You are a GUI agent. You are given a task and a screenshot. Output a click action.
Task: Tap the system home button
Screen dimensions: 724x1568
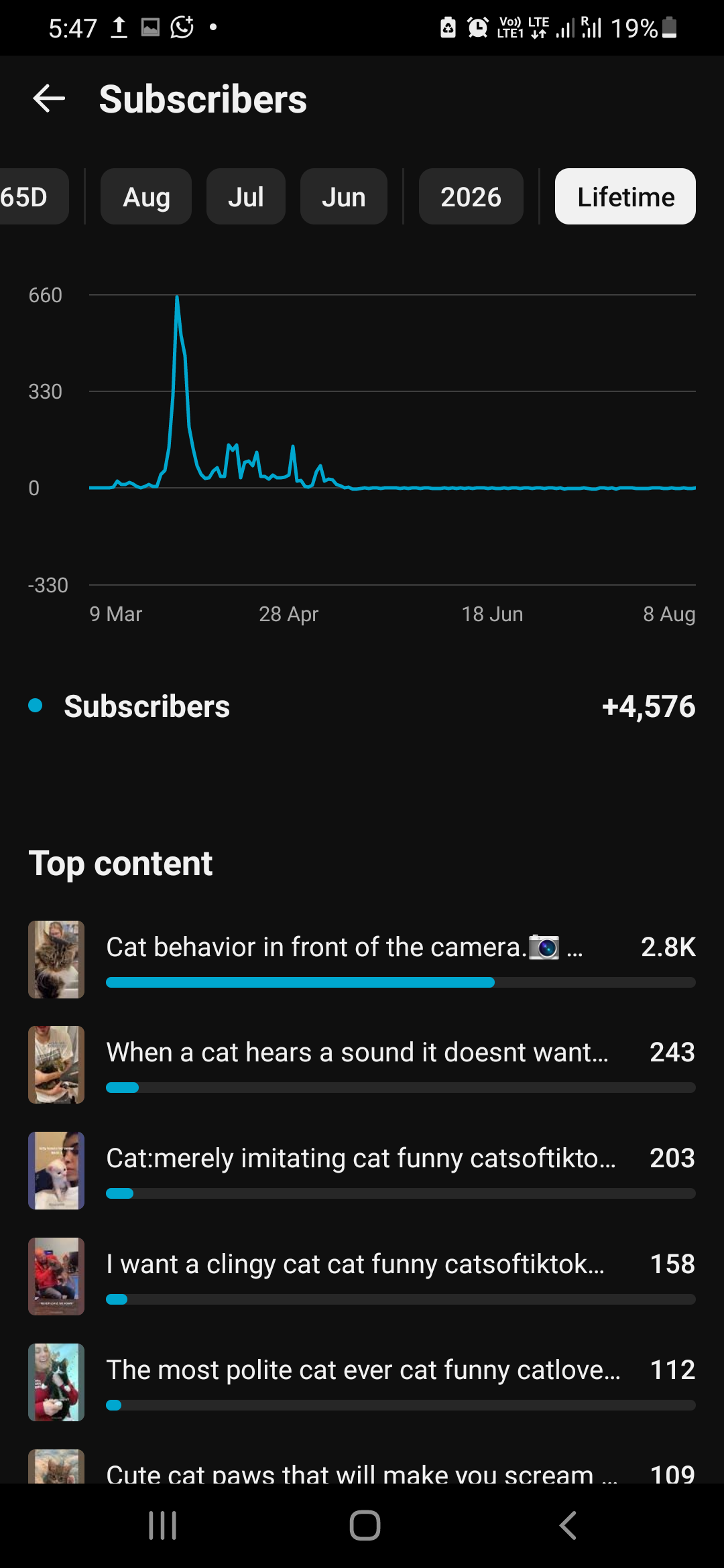tap(365, 1526)
